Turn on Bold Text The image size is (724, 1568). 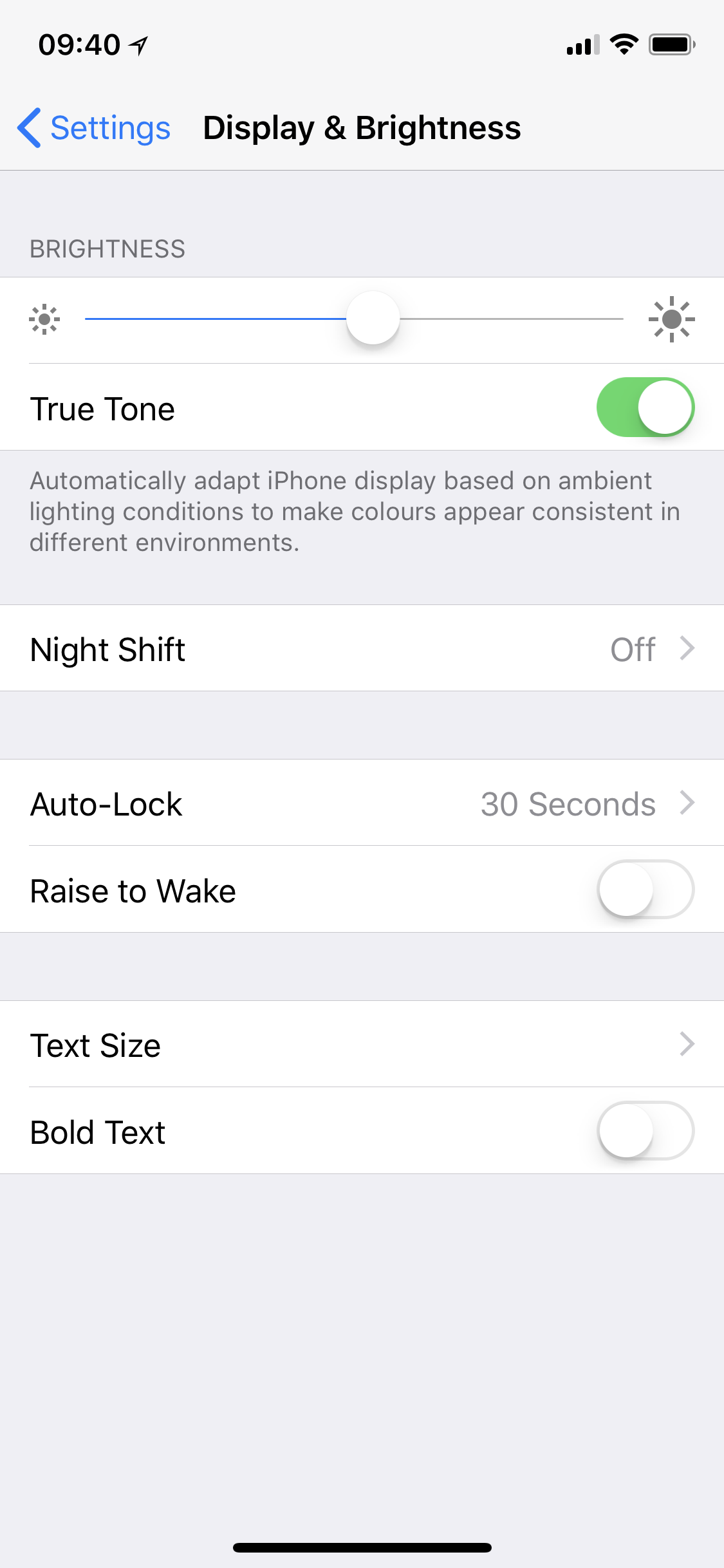(645, 1130)
